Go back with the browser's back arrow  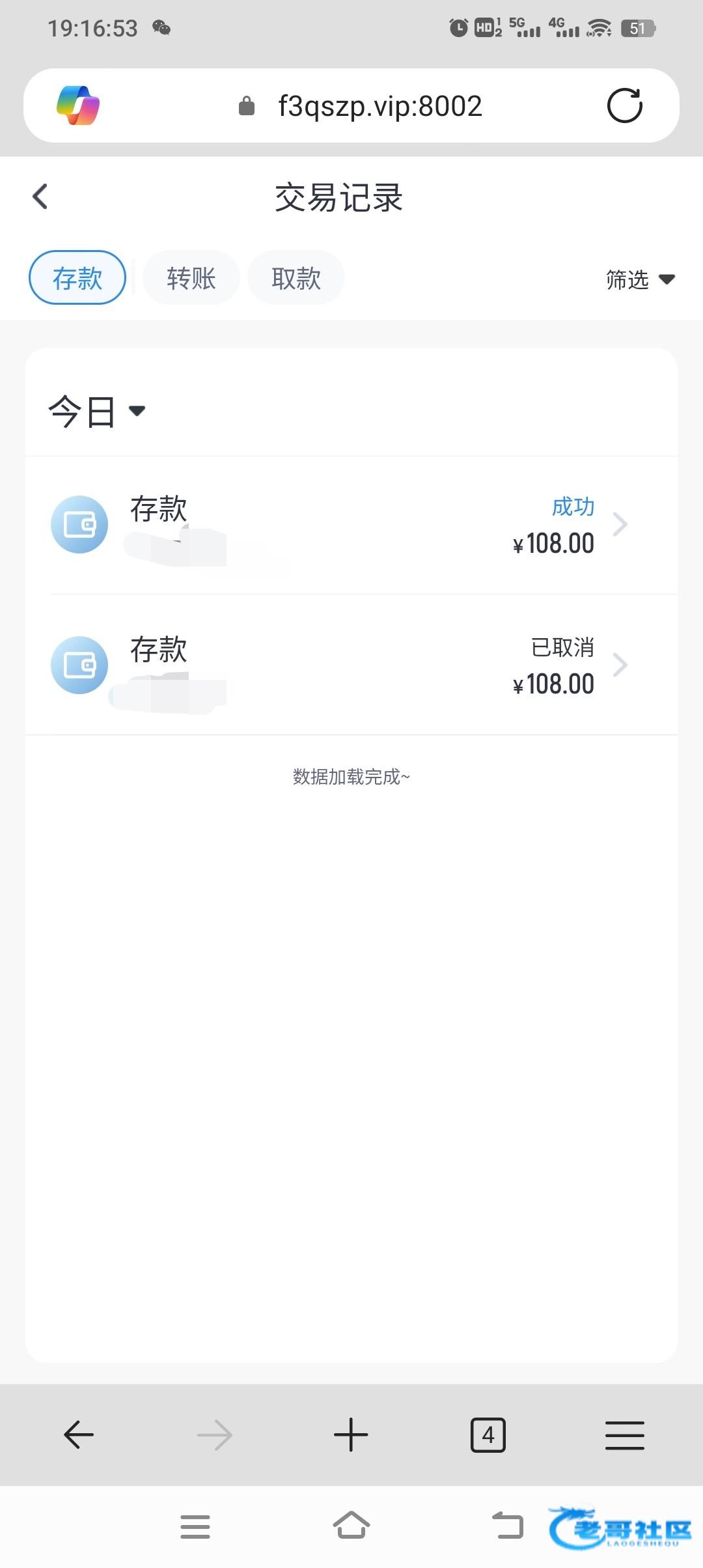(79, 1435)
